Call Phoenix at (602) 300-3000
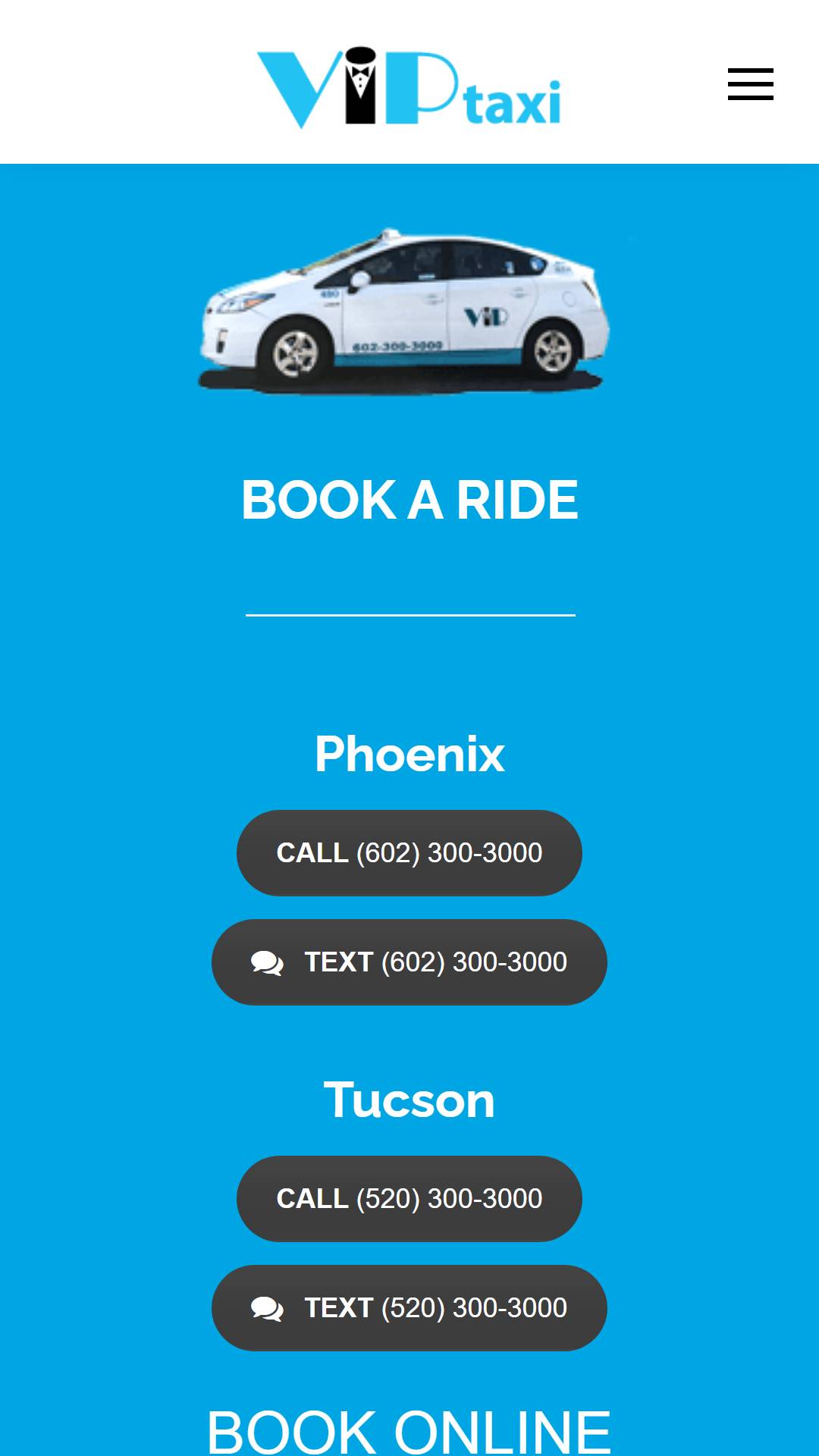The width and height of the screenshot is (819, 1456). [409, 853]
